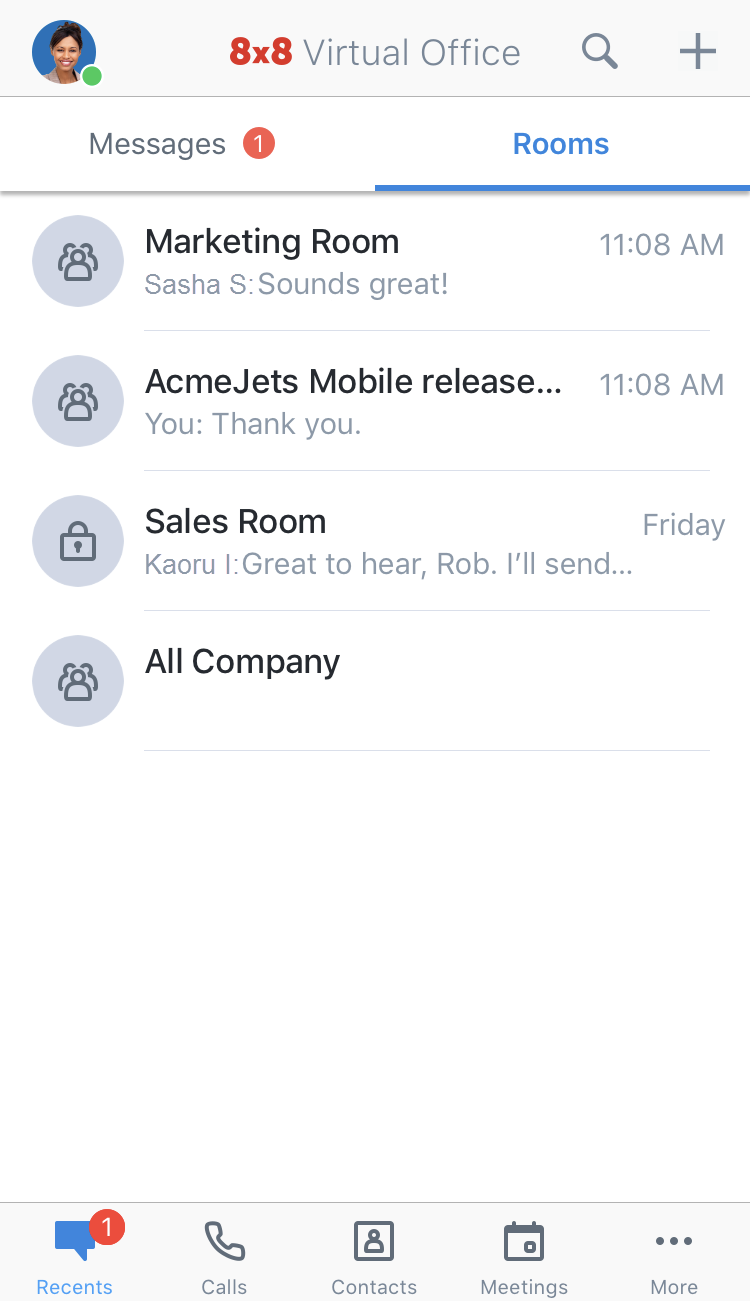Open the All Company room
This screenshot has height=1301, width=750.
click(x=375, y=681)
